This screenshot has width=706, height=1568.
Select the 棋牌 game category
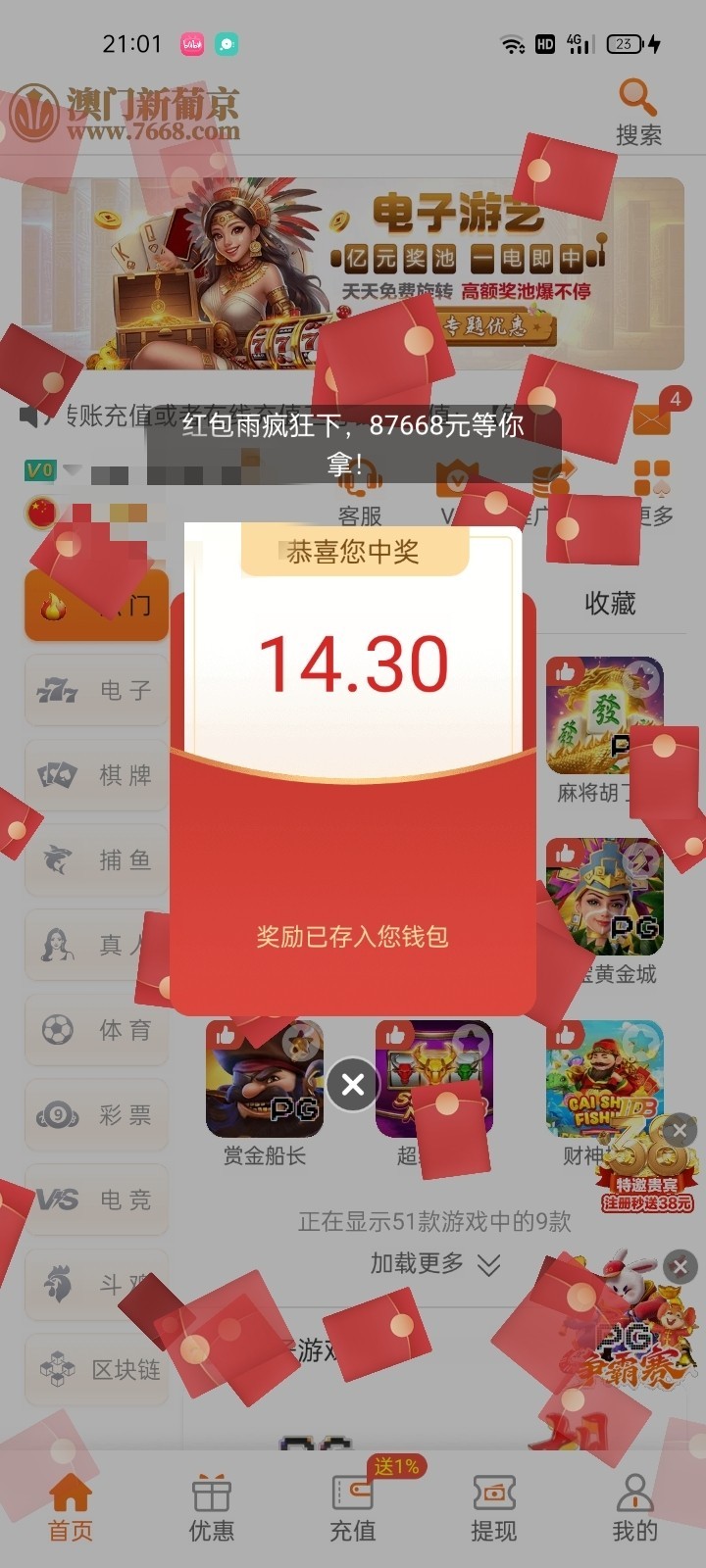[96, 775]
